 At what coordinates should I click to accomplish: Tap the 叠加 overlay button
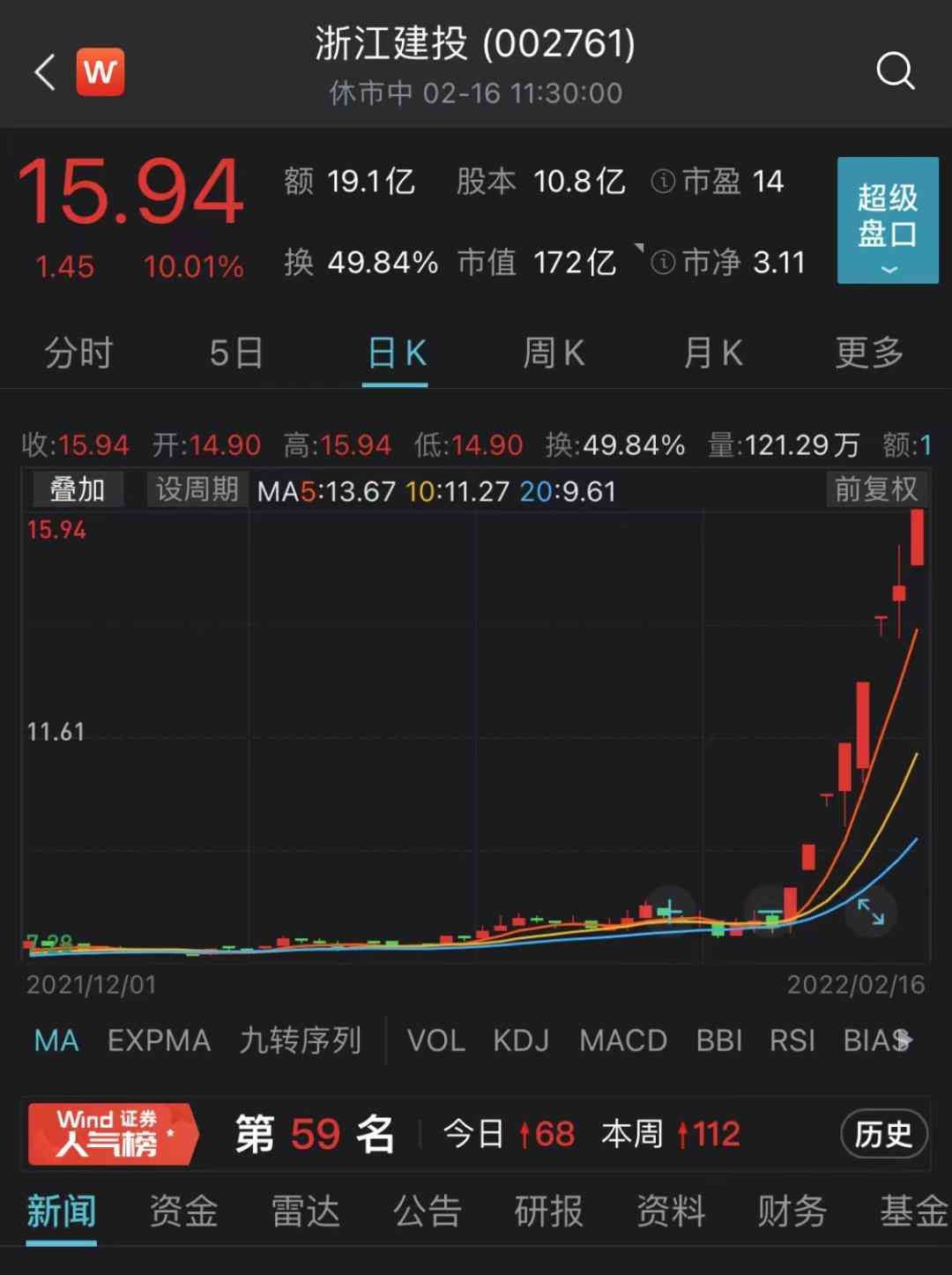[x=78, y=489]
